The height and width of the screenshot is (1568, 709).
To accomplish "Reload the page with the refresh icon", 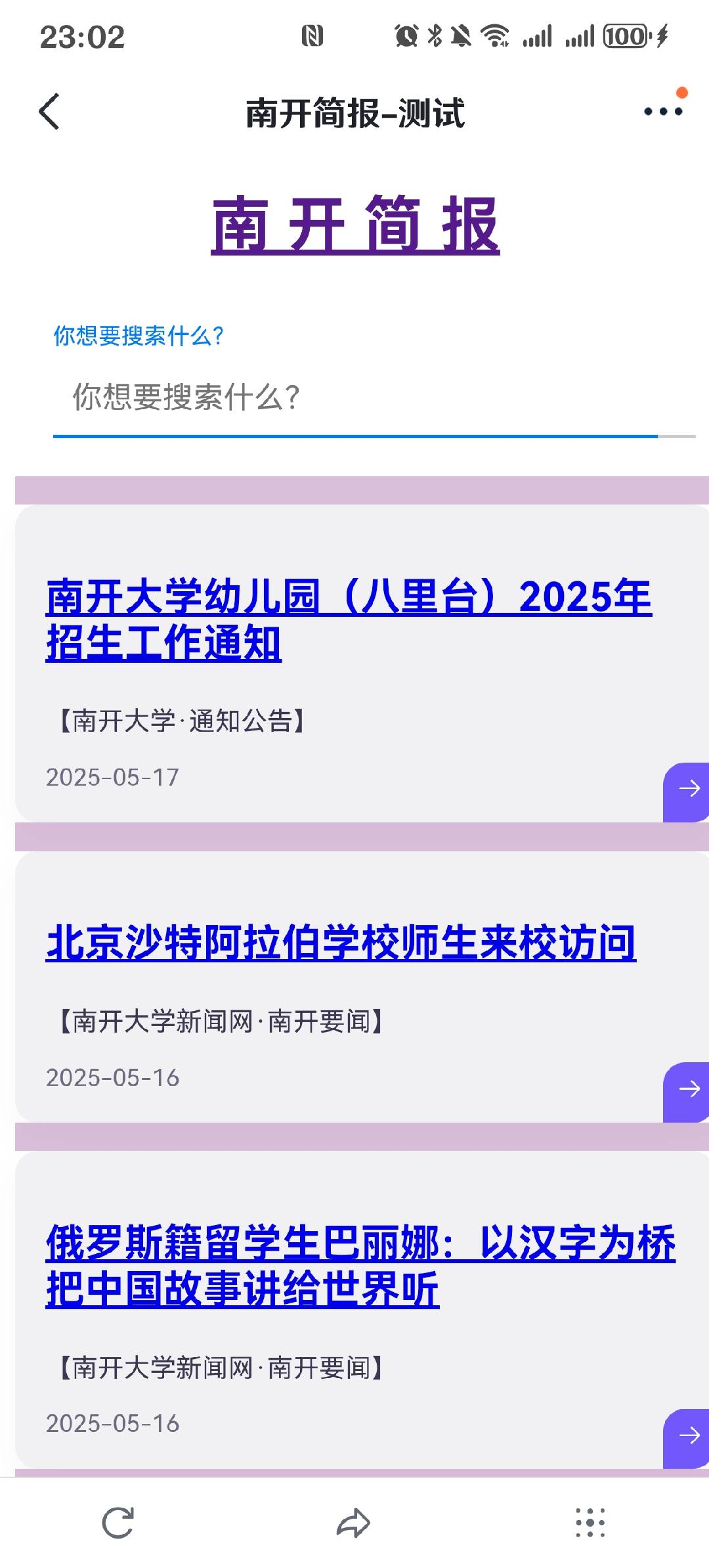I will [x=118, y=1523].
